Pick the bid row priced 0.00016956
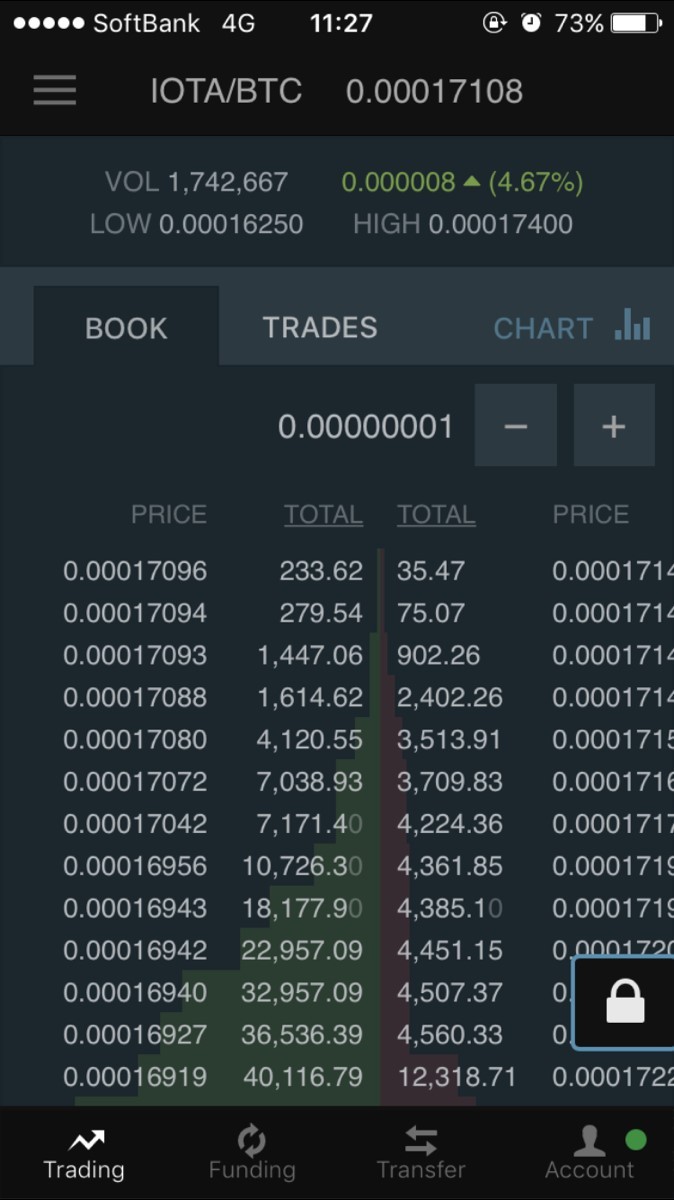 tap(135, 866)
